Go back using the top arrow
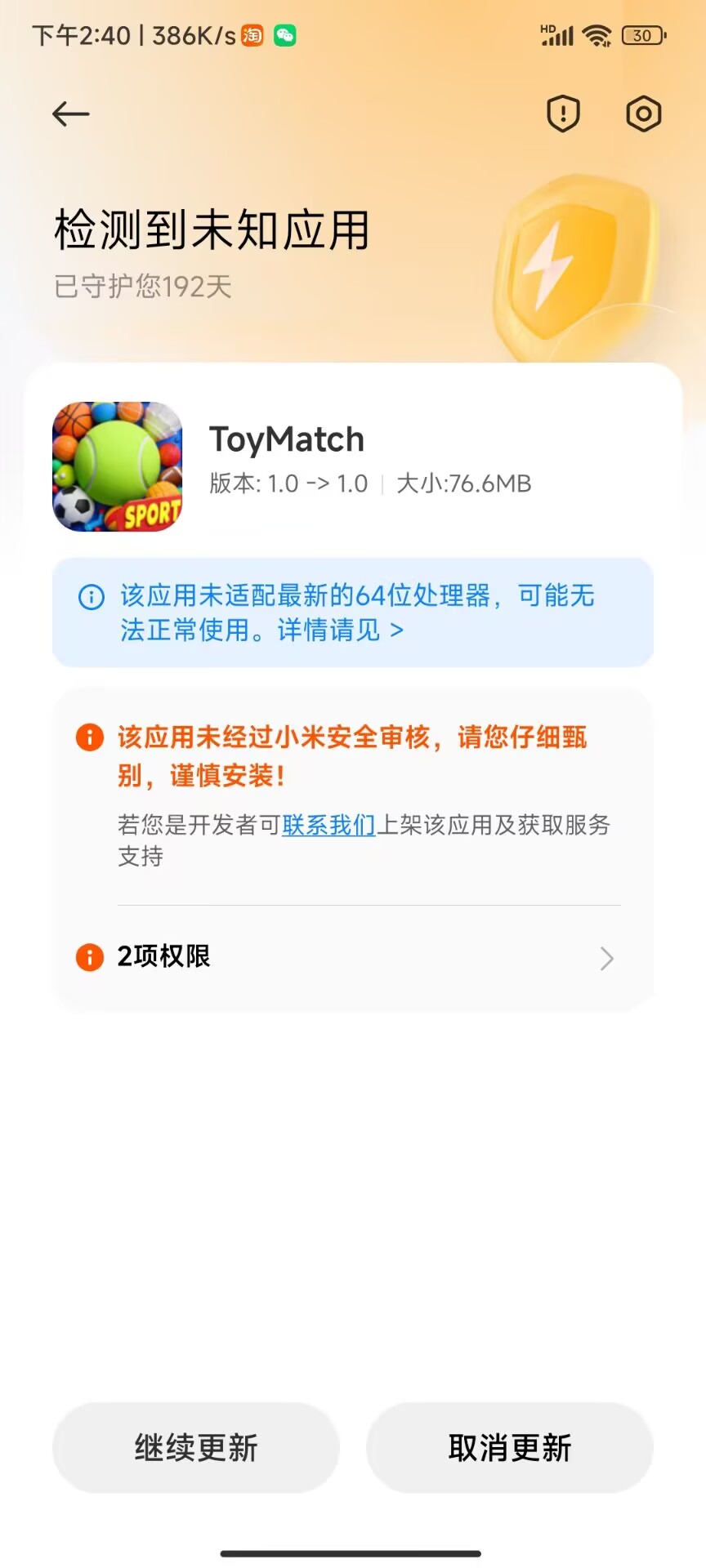Screen dimensions: 706x1568 [70, 114]
